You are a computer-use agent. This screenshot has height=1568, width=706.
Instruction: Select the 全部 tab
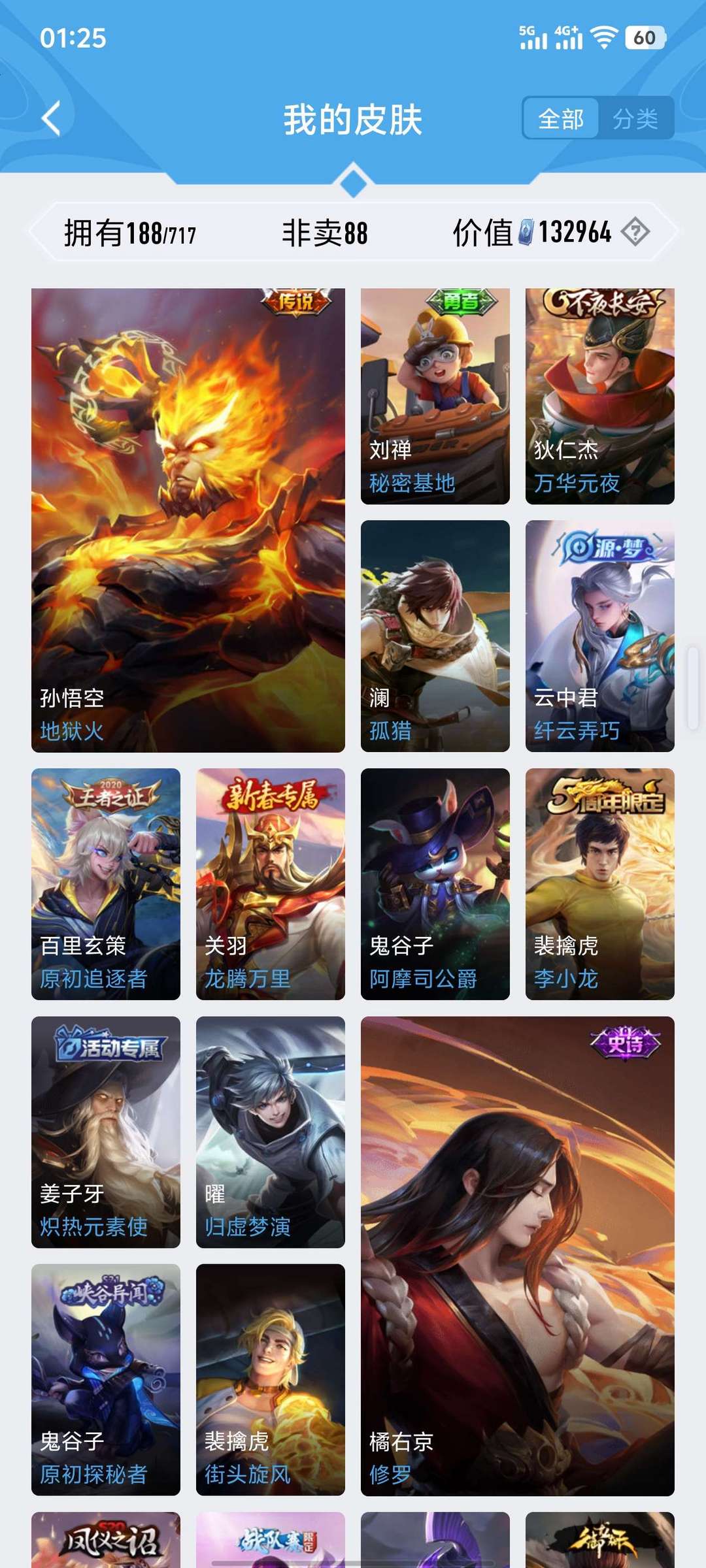(561, 118)
